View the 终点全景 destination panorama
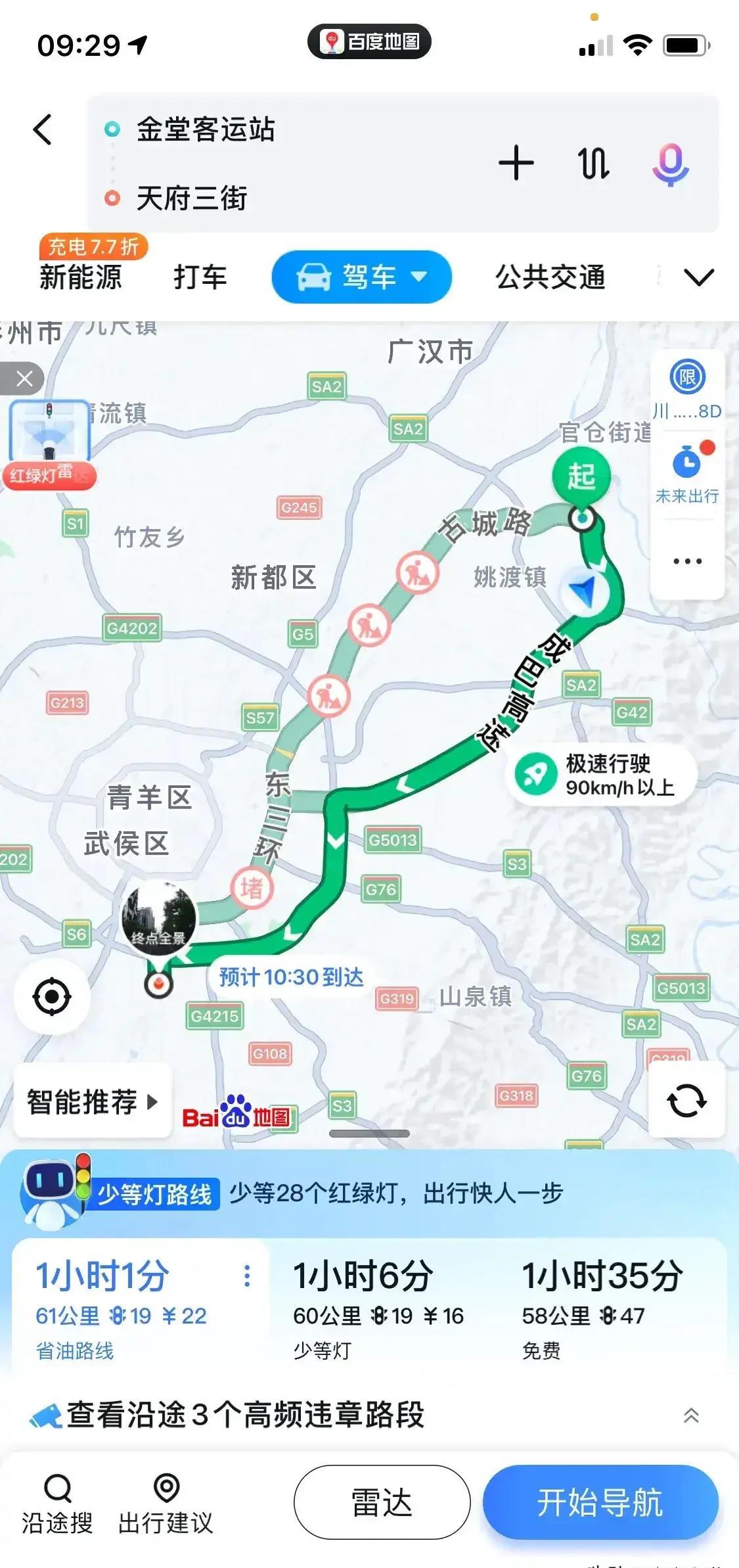Image resolution: width=739 pixels, height=1568 pixels. [x=158, y=920]
